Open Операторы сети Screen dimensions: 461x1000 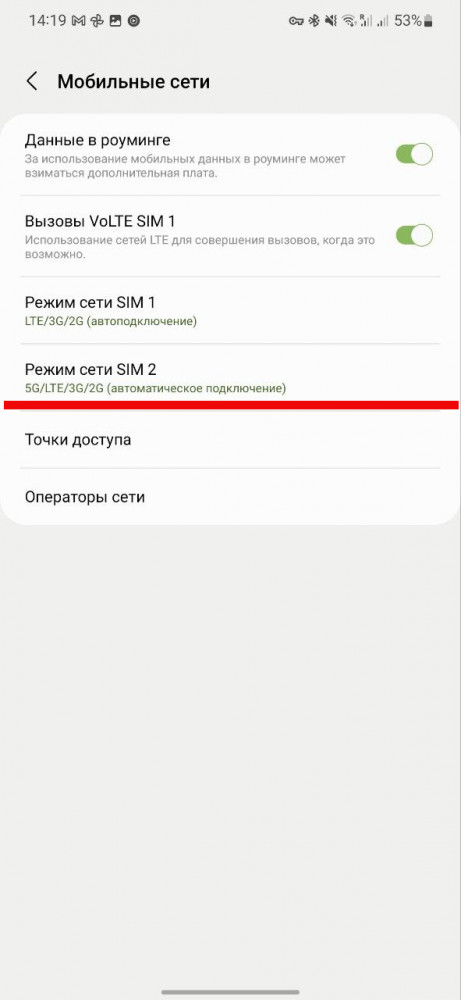click(230, 497)
